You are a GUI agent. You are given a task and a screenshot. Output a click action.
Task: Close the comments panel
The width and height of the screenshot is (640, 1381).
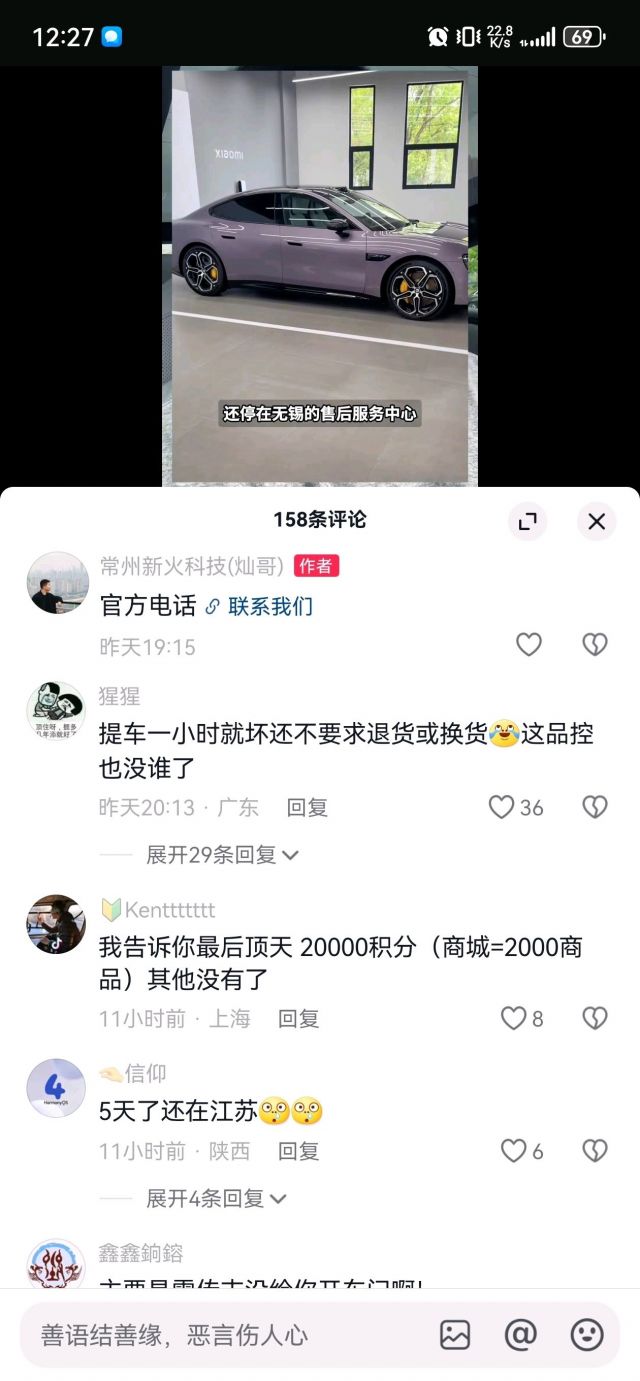pyautogui.click(x=596, y=521)
